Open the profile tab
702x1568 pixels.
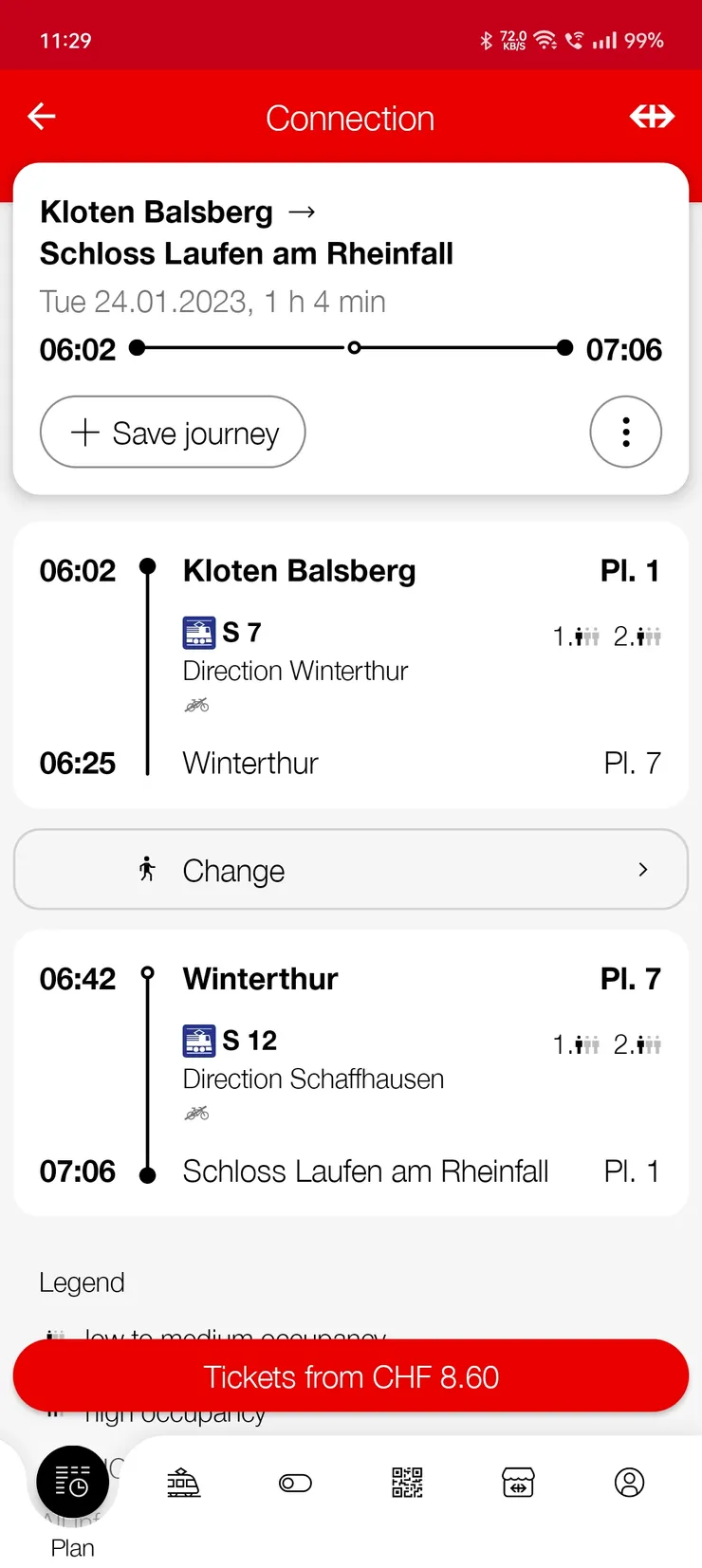coord(629,1483)
